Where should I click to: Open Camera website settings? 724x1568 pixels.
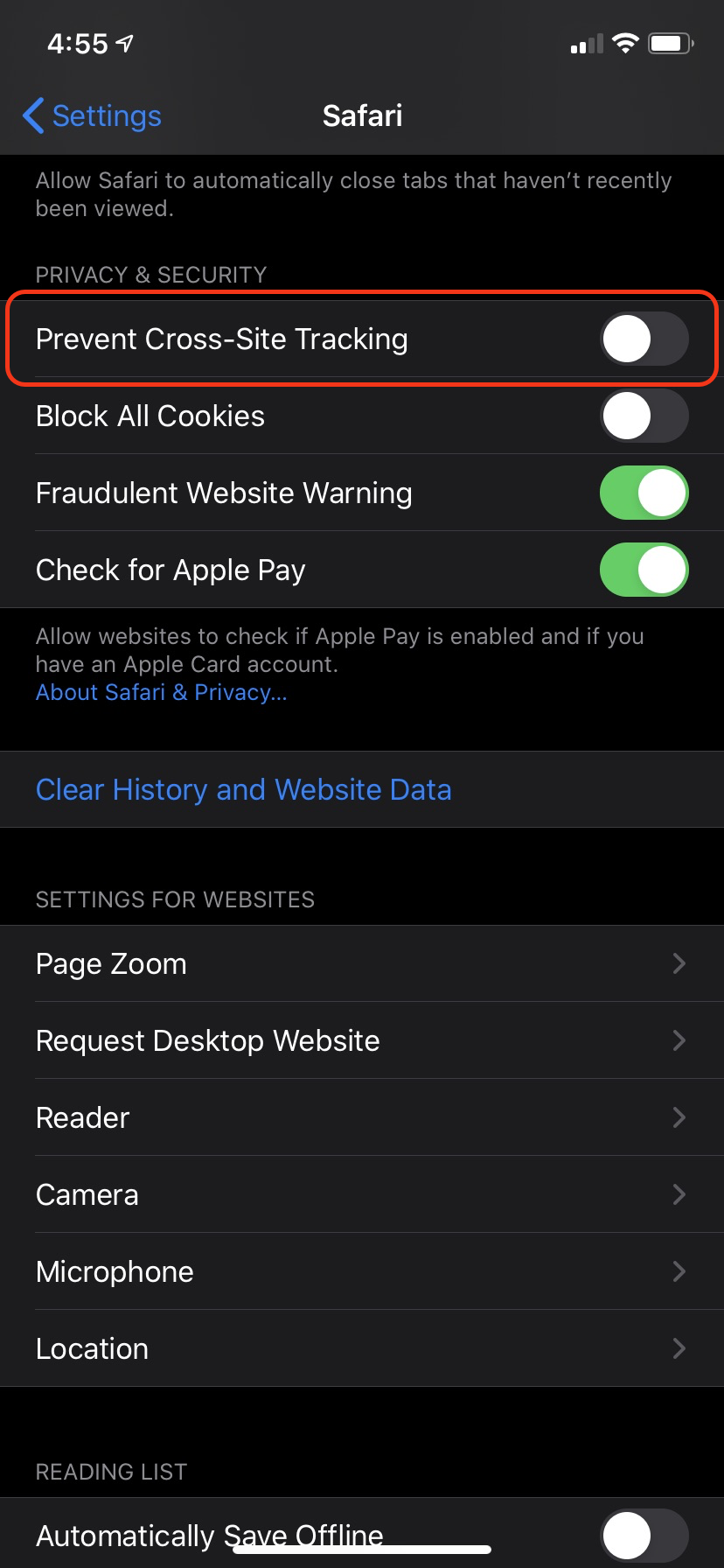click(362, 1194)
